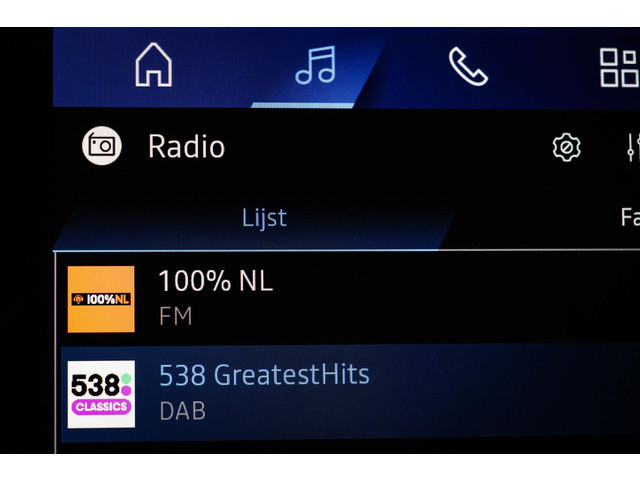Screen dimensions: 640x480
Task: Switch to the favorites tab
Action: pos(628,217)
